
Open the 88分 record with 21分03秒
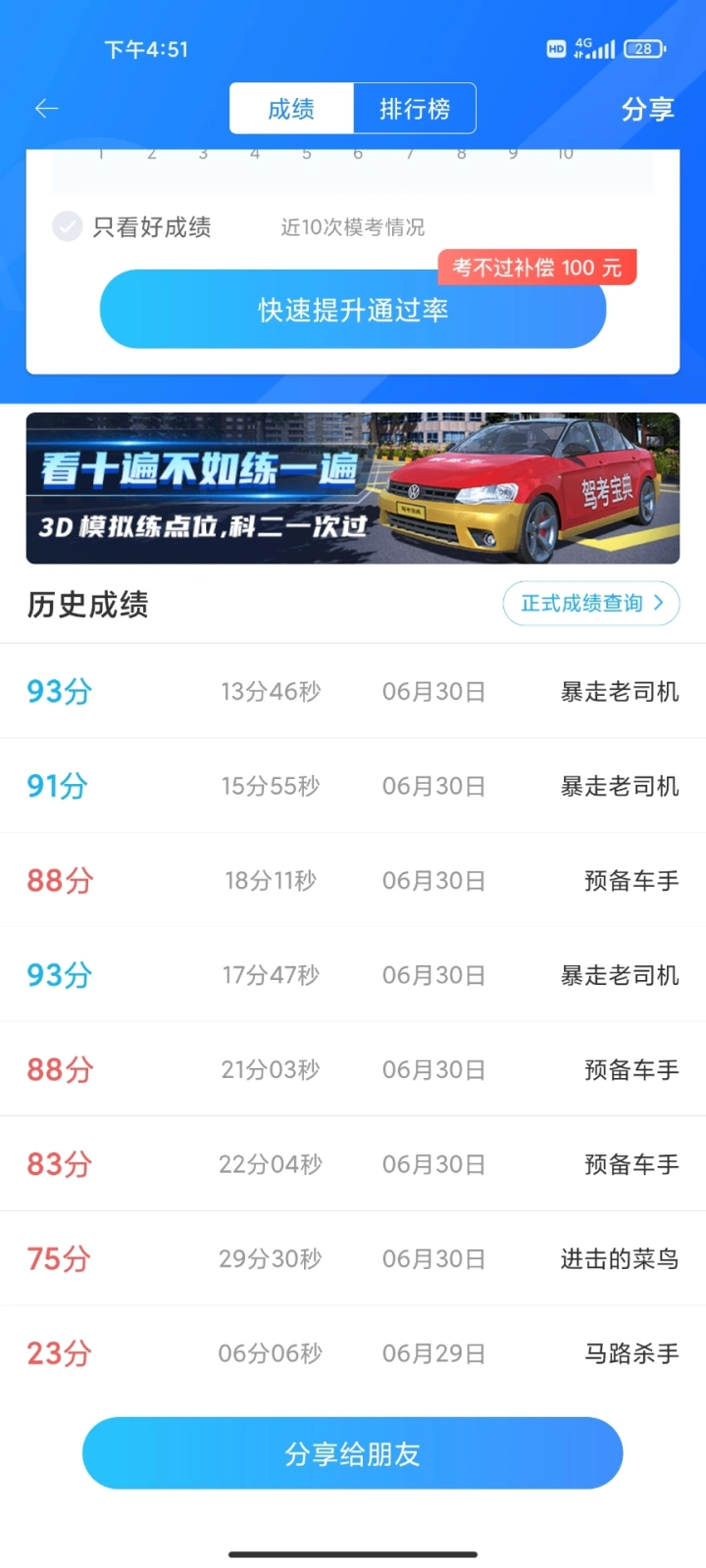click(x=353, y=1069)
